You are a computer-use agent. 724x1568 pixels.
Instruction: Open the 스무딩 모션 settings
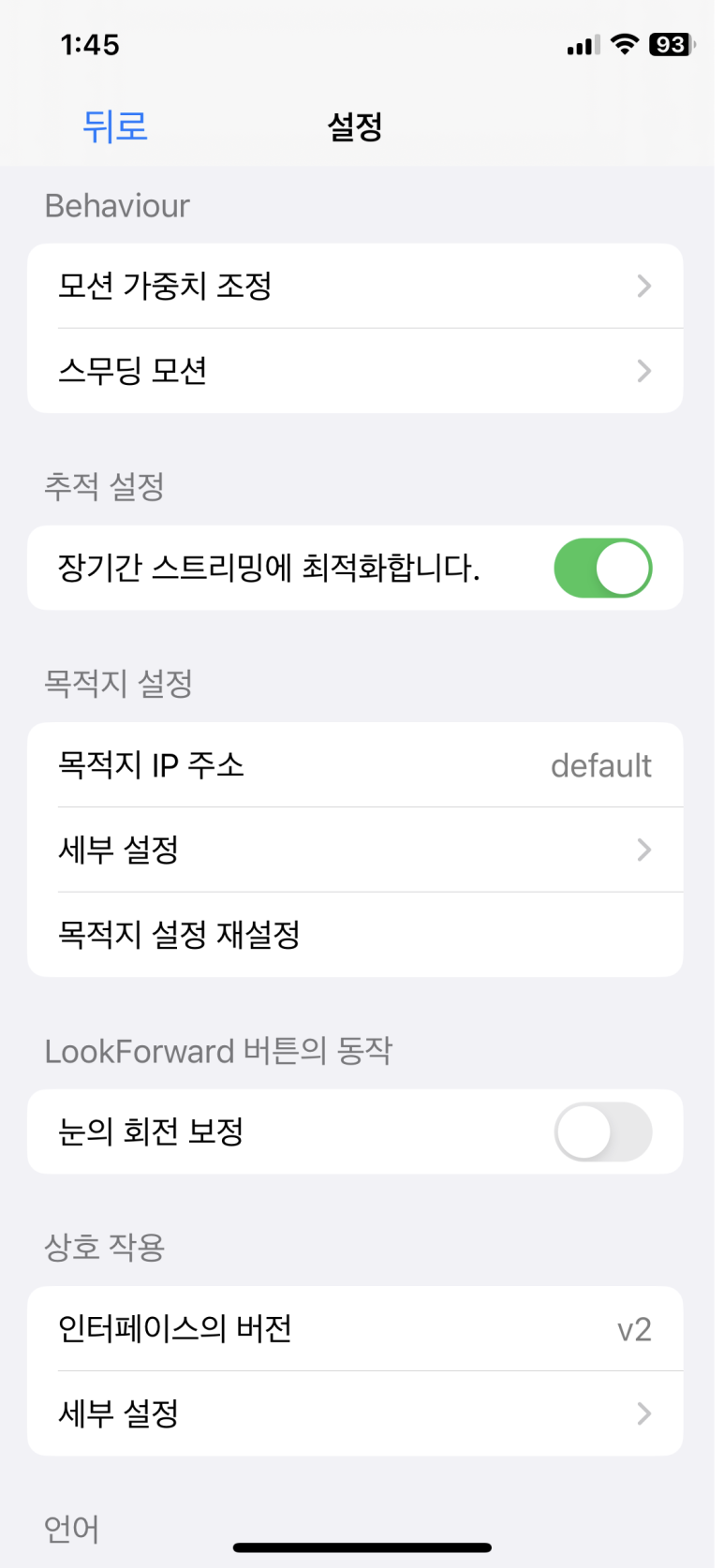coord(355,371)
